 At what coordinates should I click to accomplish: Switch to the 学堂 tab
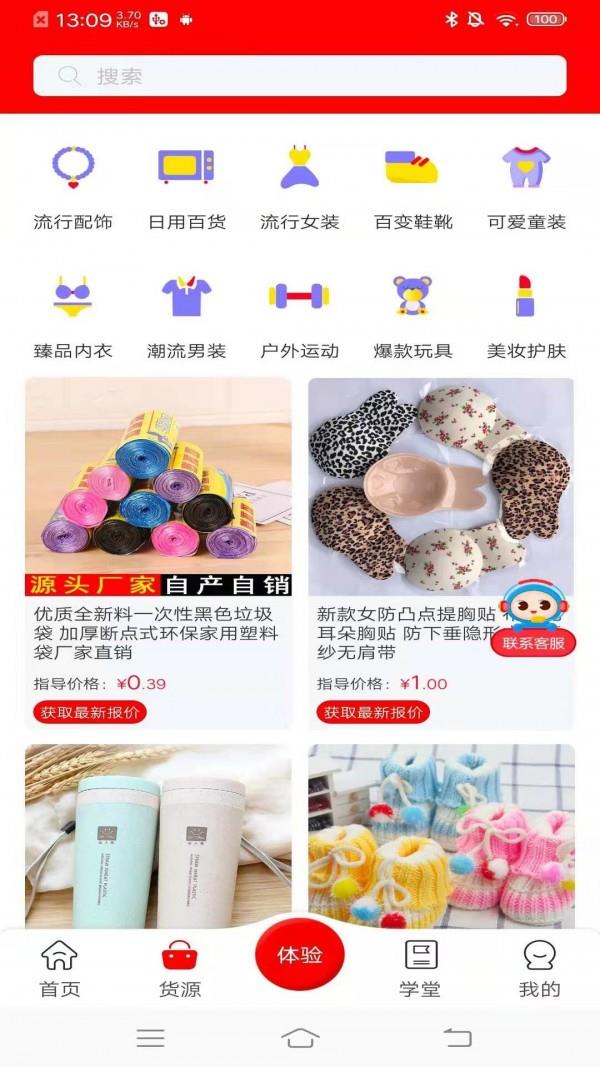click(420, 968)
